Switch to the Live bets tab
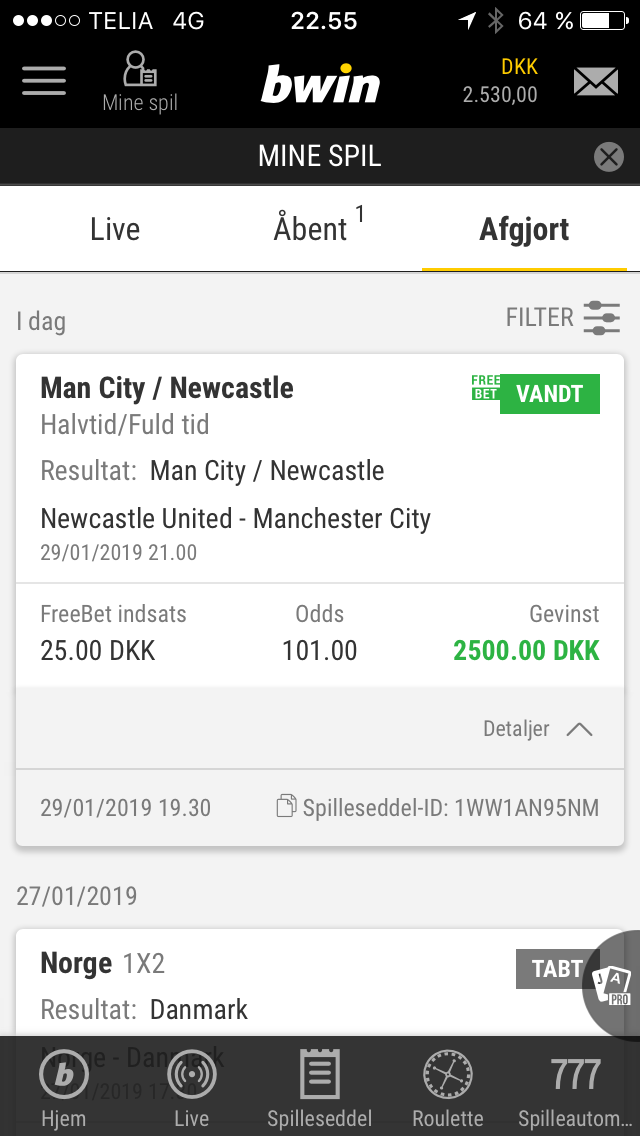The width and height of the screenshot is (640, 1136). (115, 229)
